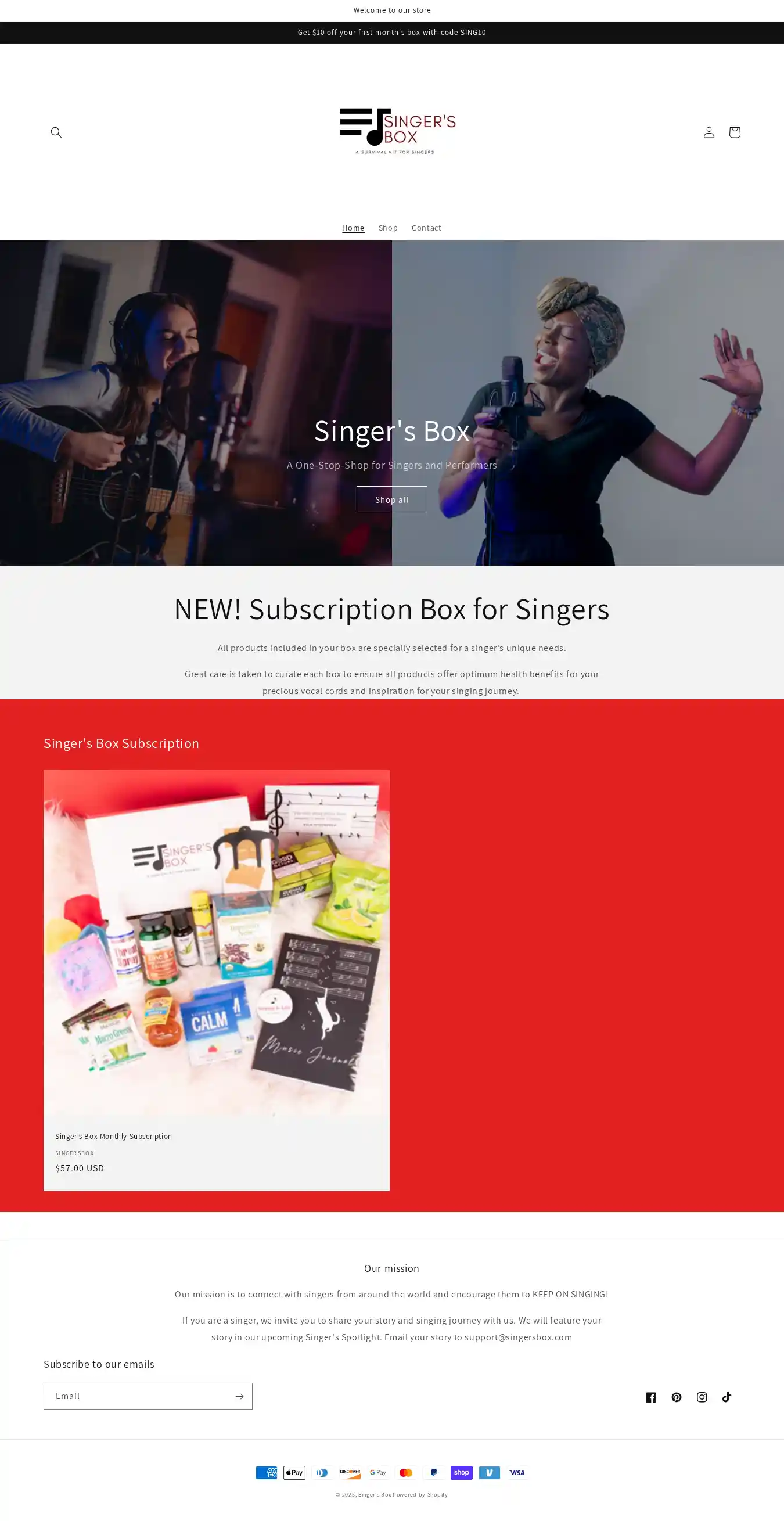Visit the Instagram profile
Viewport: 784px width, 1521px height.
click(702, 1396)
